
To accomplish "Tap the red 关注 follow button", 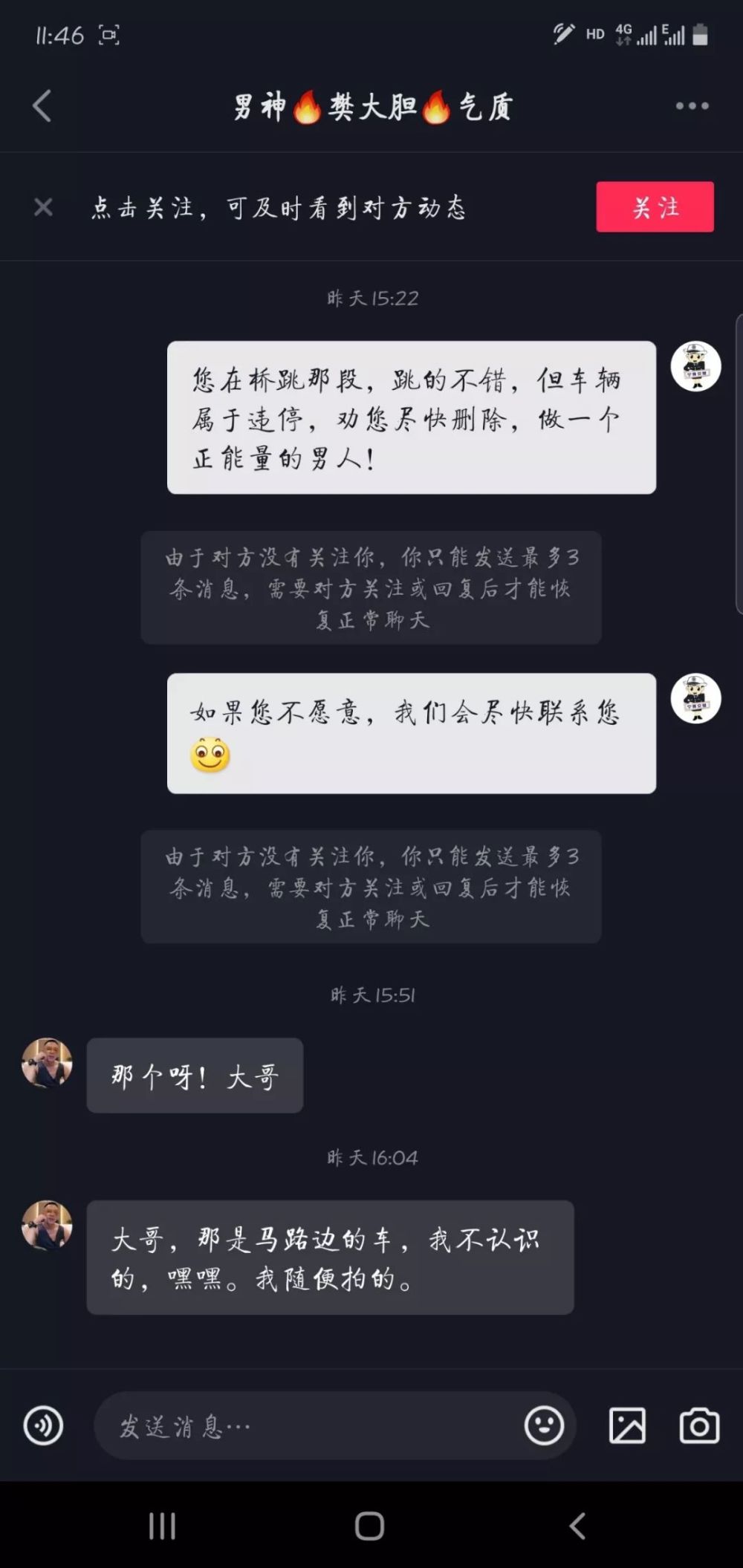I will click(655, 206).
